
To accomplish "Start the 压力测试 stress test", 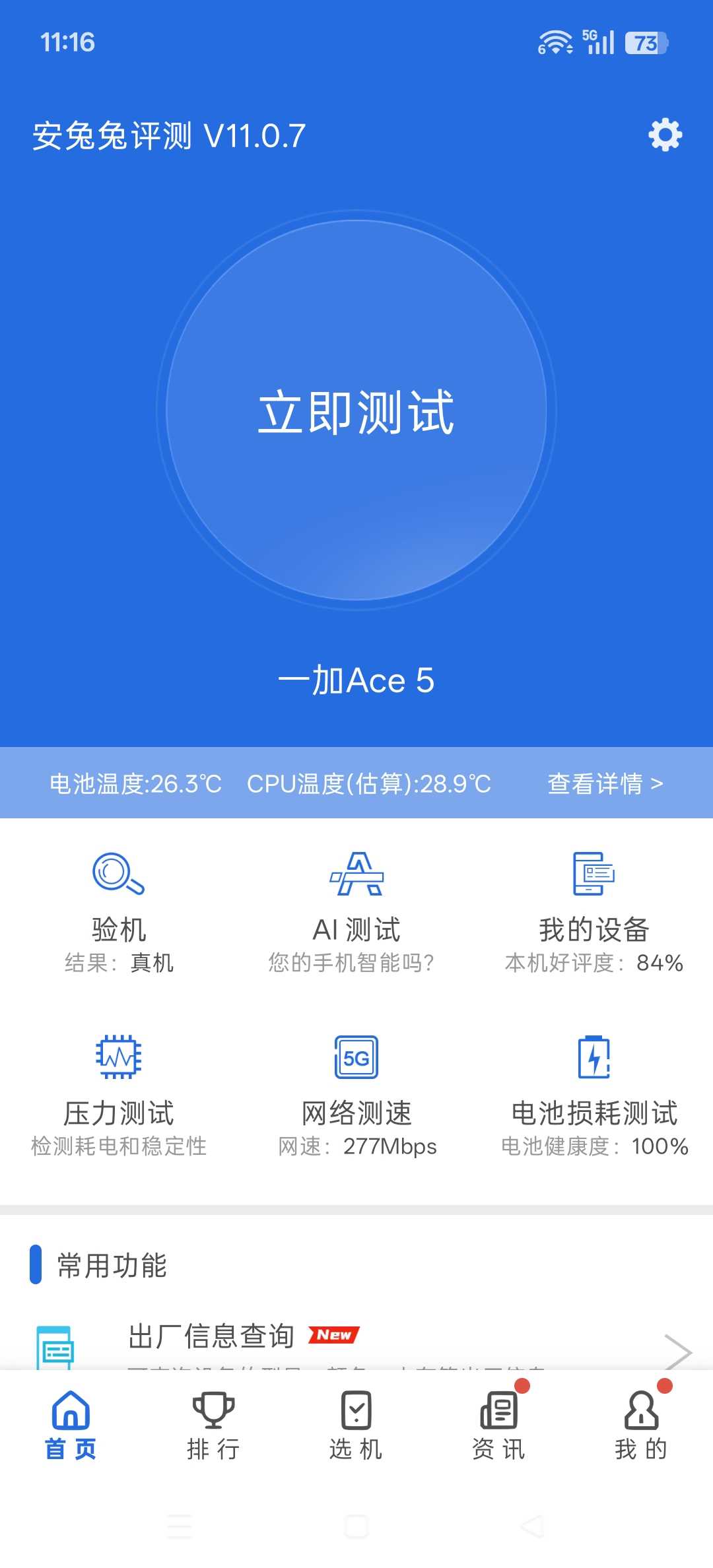I will [x=119, y=1094].
